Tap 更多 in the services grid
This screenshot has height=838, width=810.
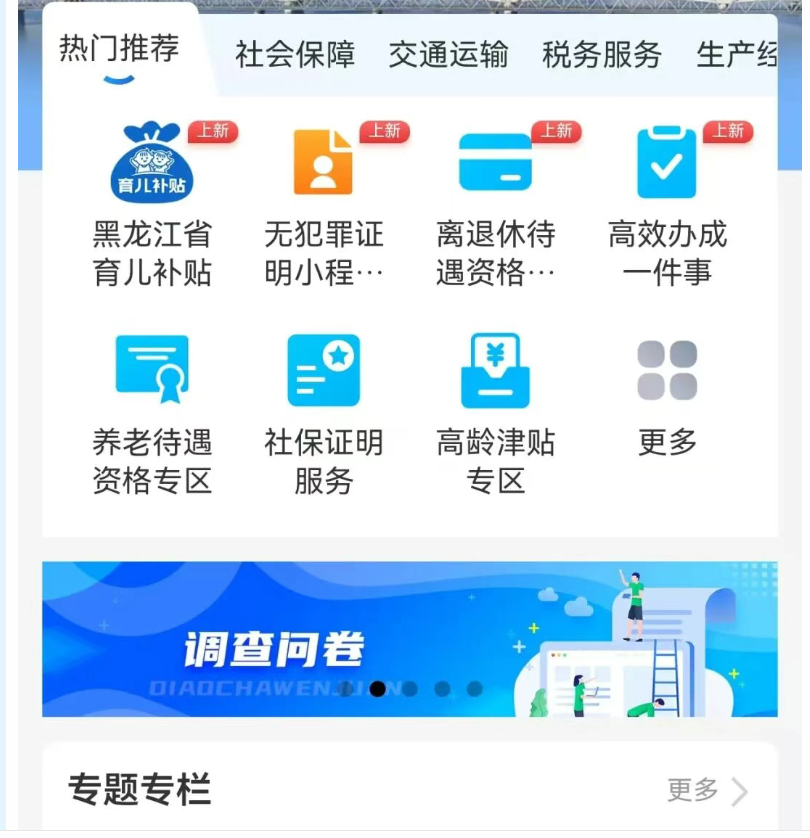[x=667, y=395]
